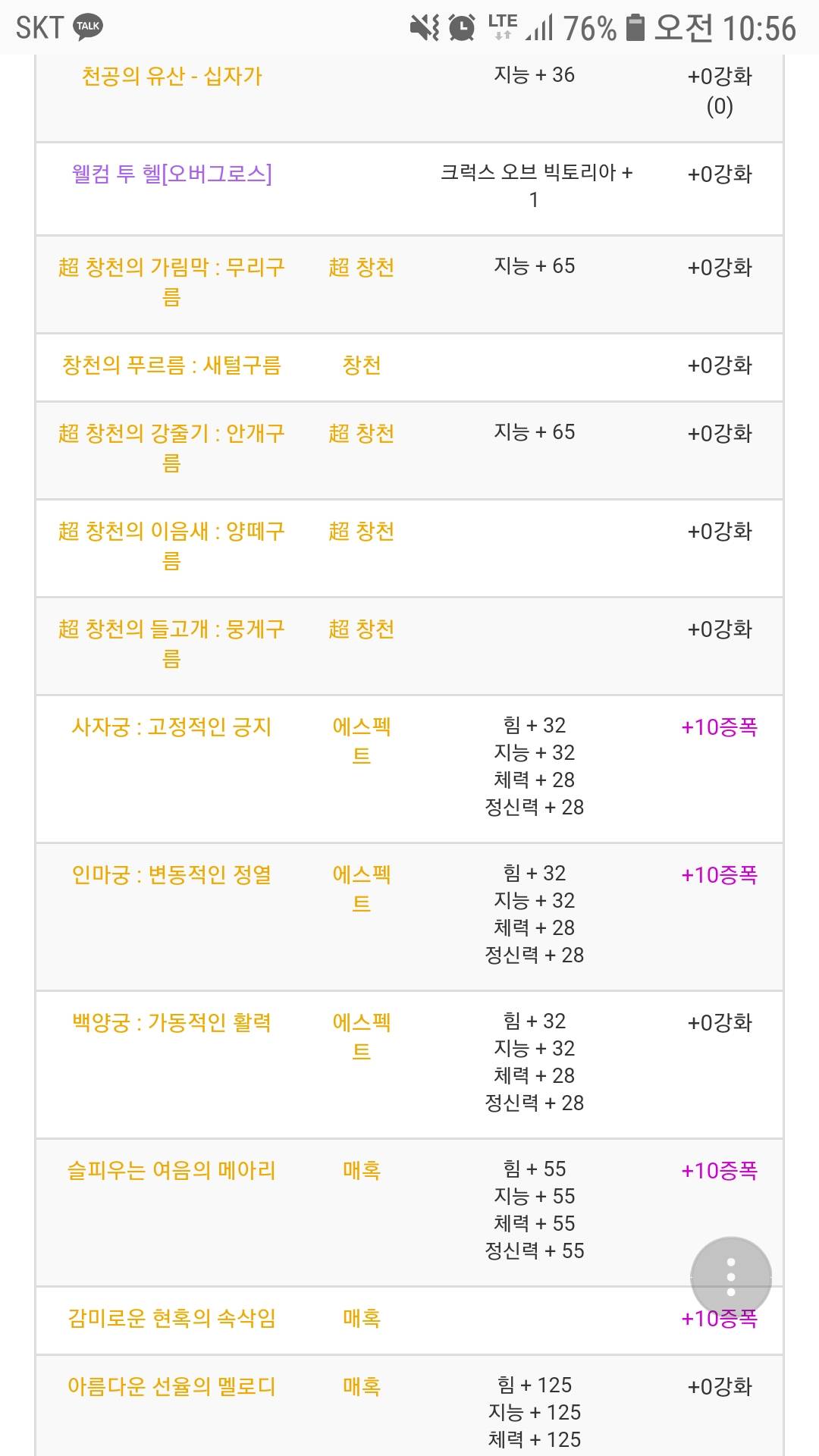This screenshot has width=819, height=1456.
Task: Open the 超 창천의 이음새 : 양떼구름 item
Action: 172,545
